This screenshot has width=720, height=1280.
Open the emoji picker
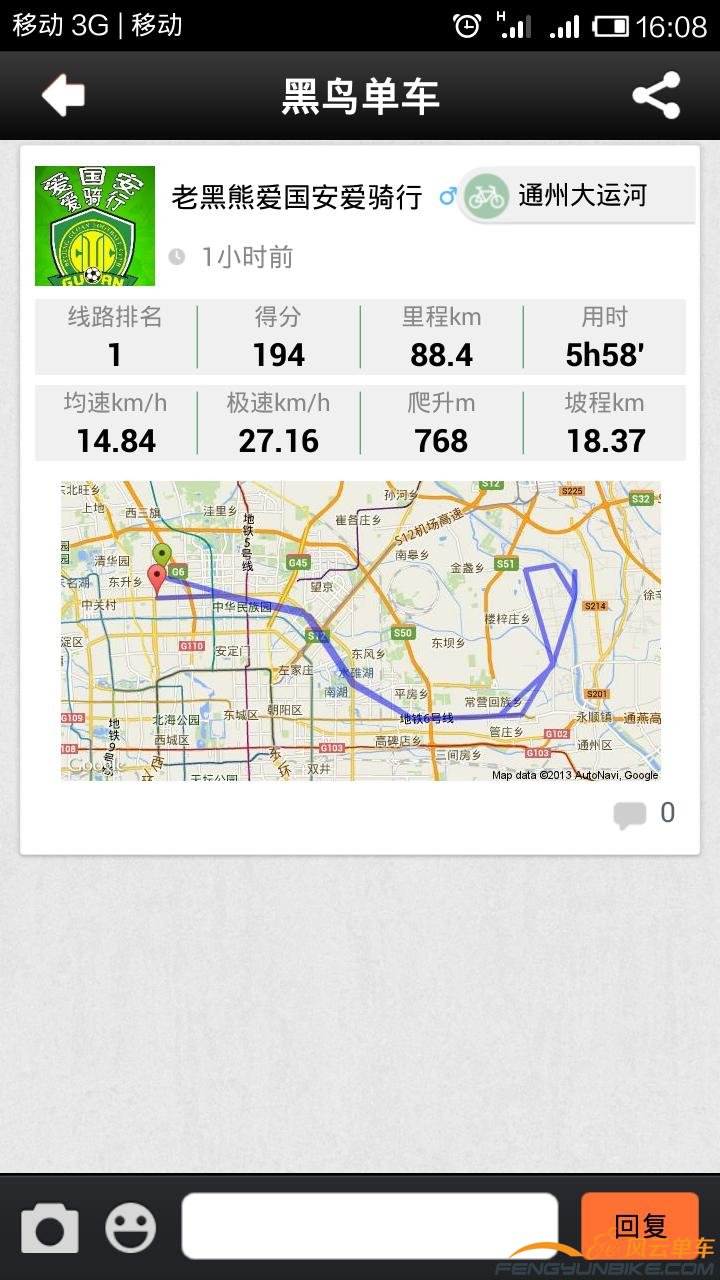click(x=131, y=1227)
